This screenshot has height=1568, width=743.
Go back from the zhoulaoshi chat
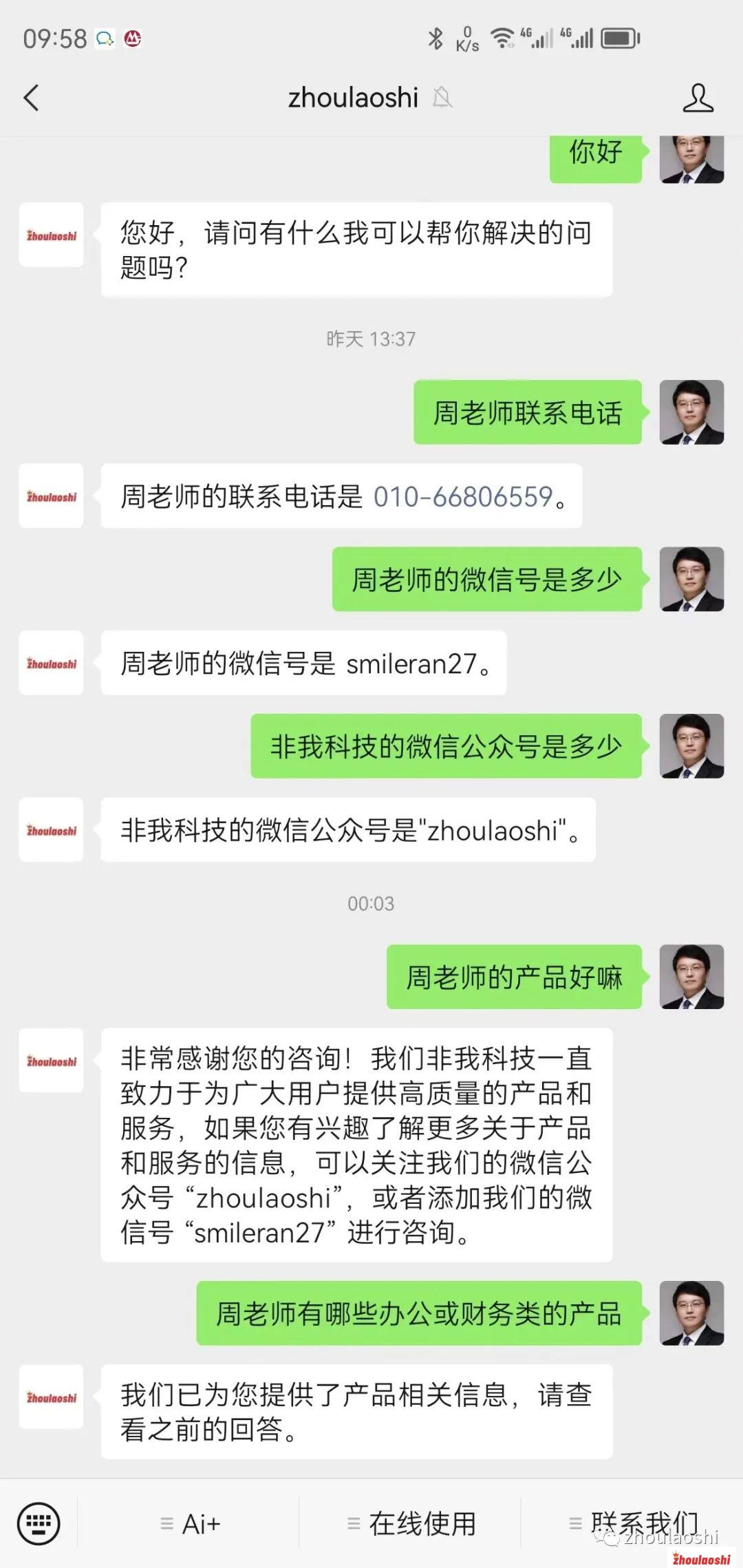[x=31, y=98]
